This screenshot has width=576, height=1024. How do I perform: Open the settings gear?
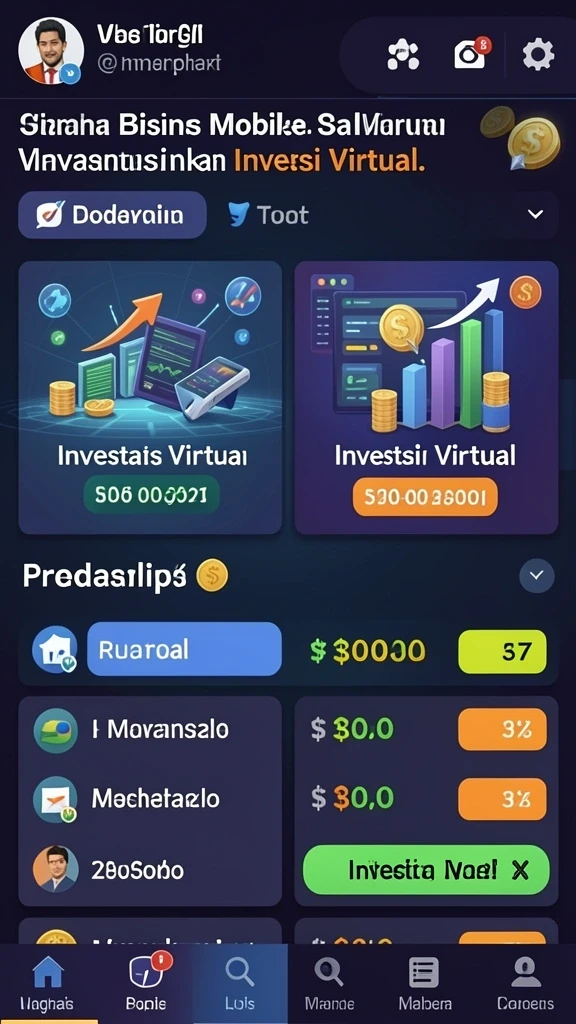[538, 55]
